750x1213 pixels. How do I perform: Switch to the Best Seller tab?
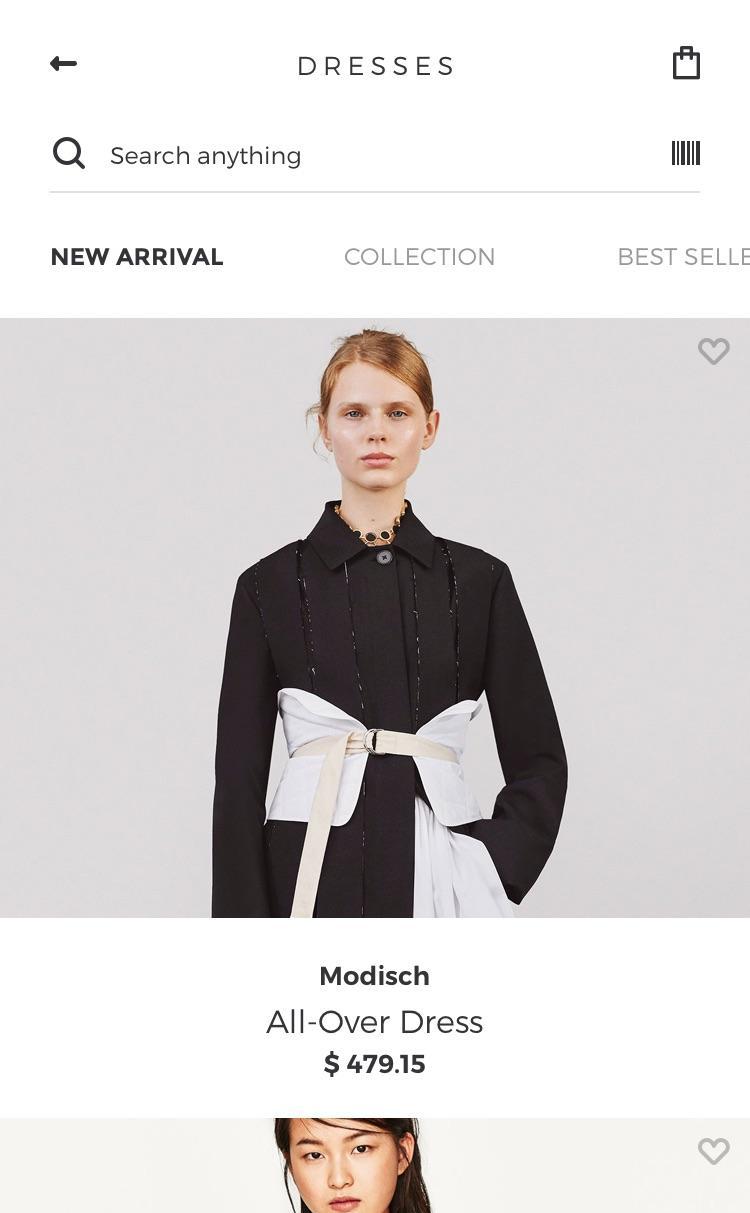tap(682, 257)
